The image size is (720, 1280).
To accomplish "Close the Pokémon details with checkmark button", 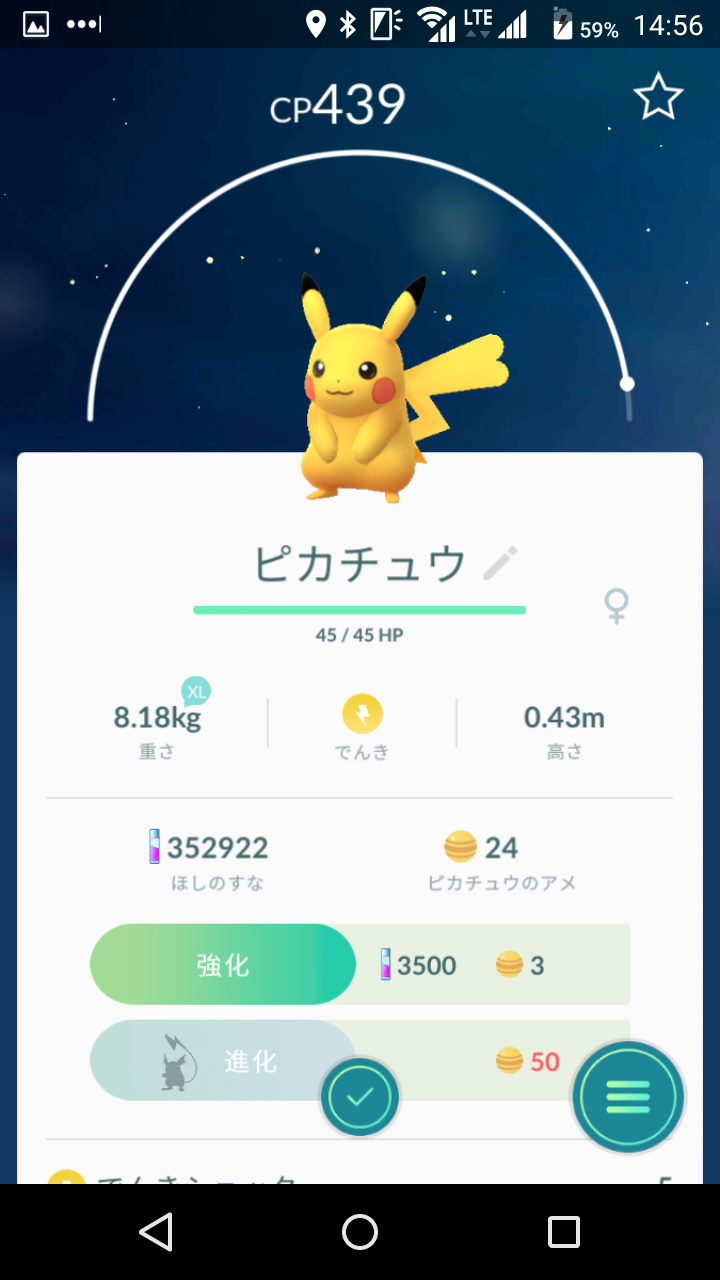I will click(360, 1097).
